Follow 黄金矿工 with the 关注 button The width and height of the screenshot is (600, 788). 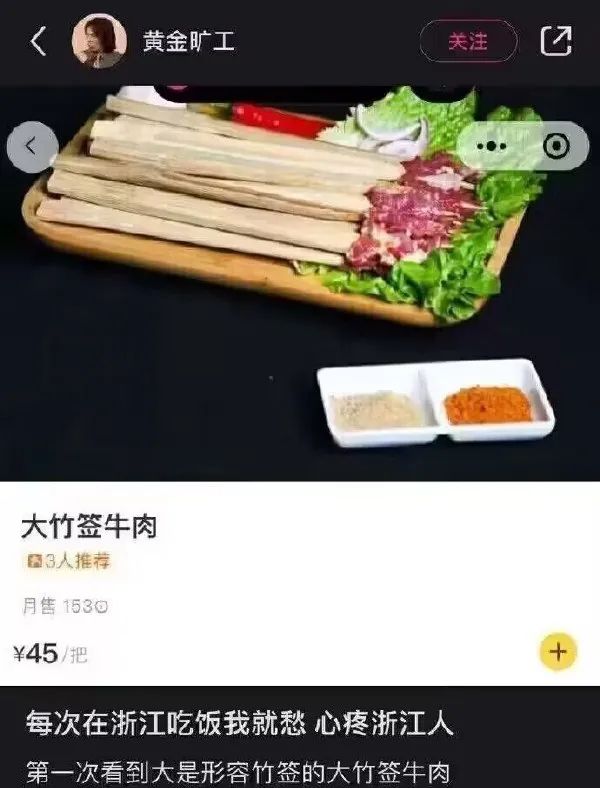468,42
